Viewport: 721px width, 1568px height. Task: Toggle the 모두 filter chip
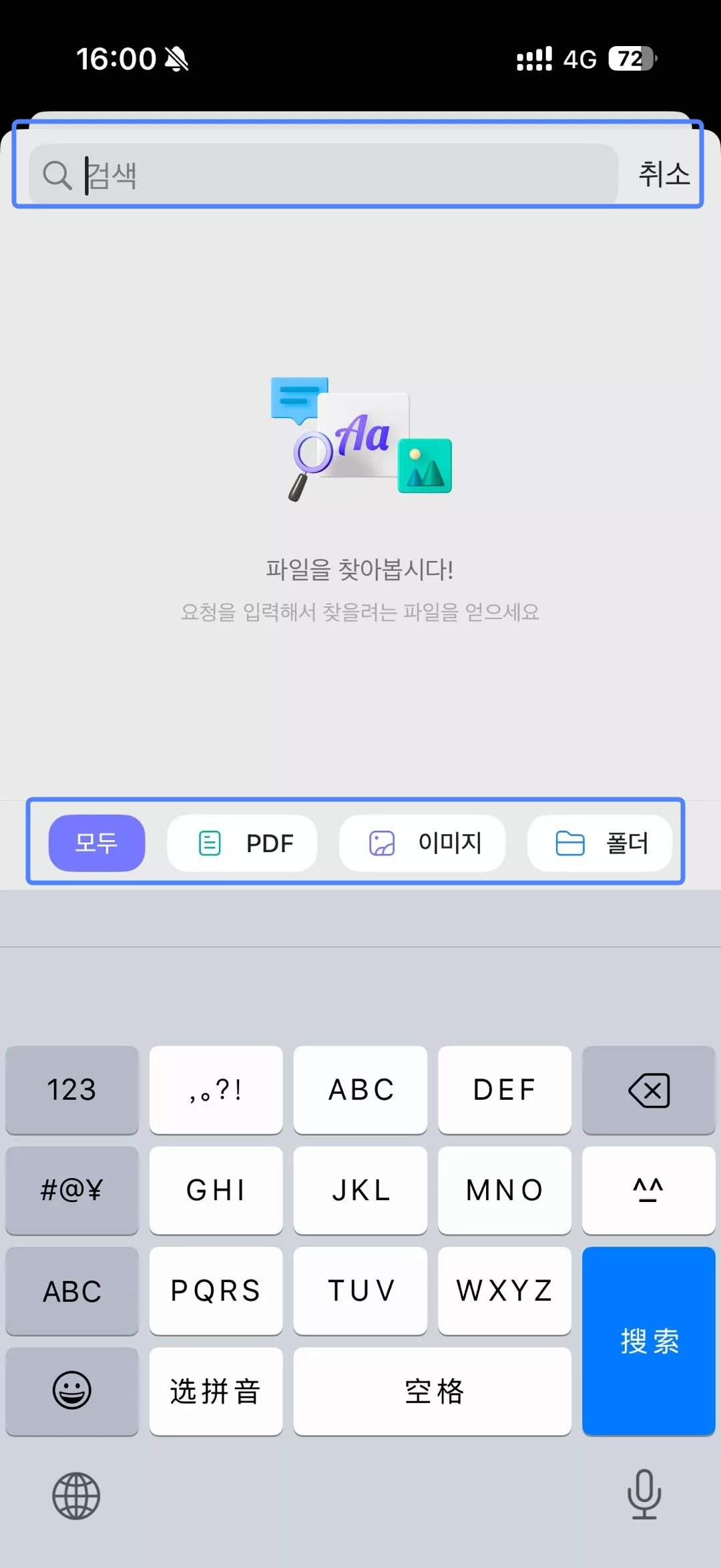point(96,843)
